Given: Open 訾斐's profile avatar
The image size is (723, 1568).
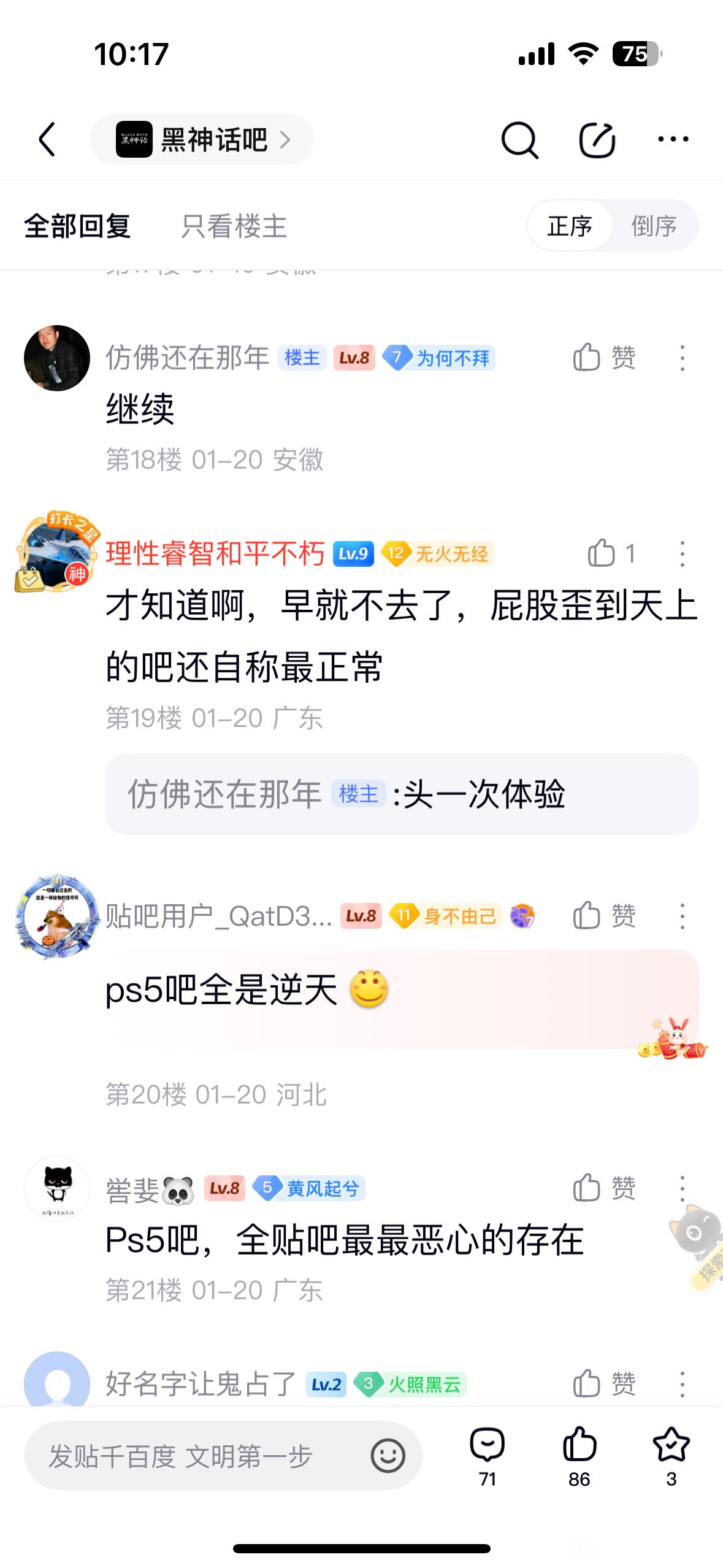Looking at the screenshot, I should (x=57, y=1188).
